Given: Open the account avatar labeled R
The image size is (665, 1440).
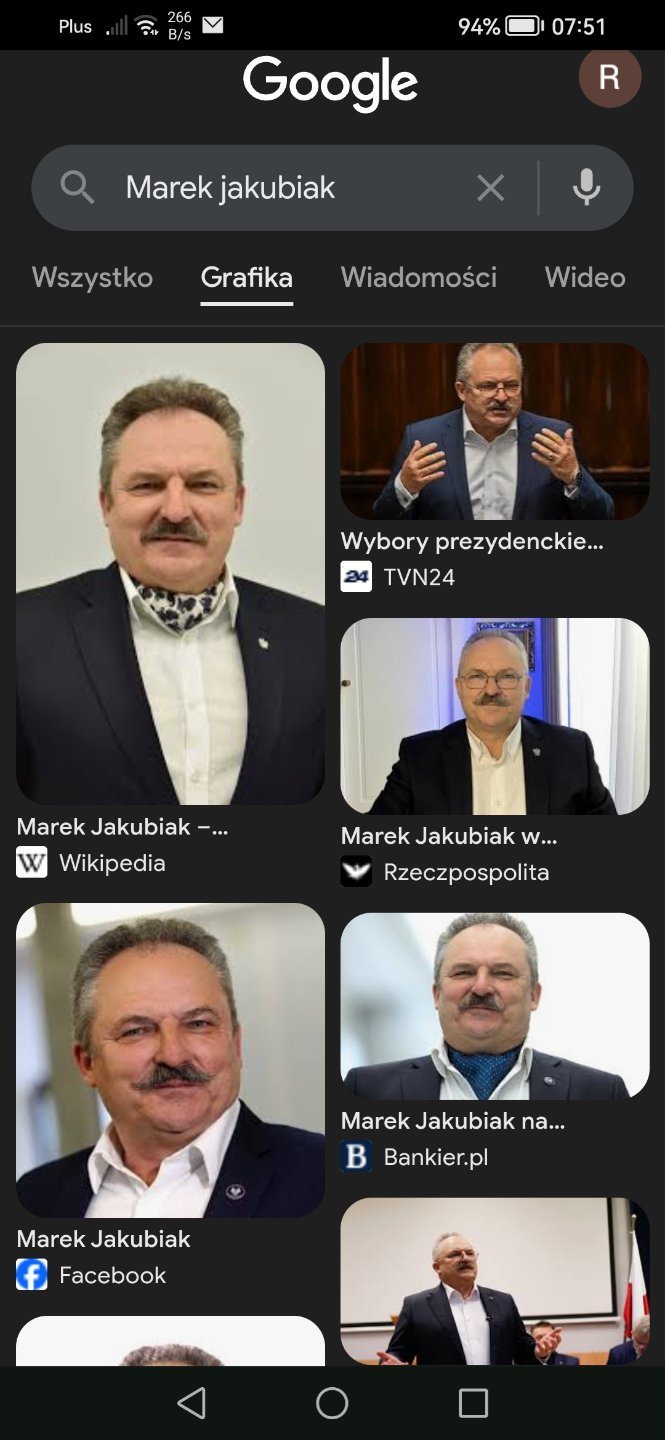Looking at the screenshot, I should coord(609,77).
